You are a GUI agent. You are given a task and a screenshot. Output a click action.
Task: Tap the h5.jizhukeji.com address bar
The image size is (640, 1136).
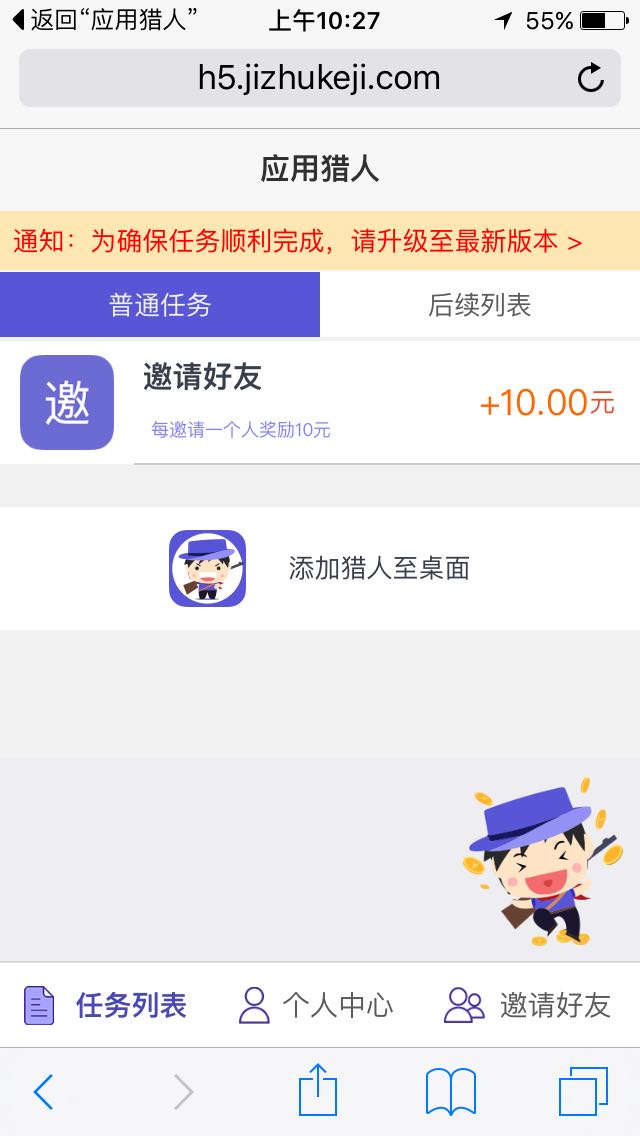(x=318, y=78)
